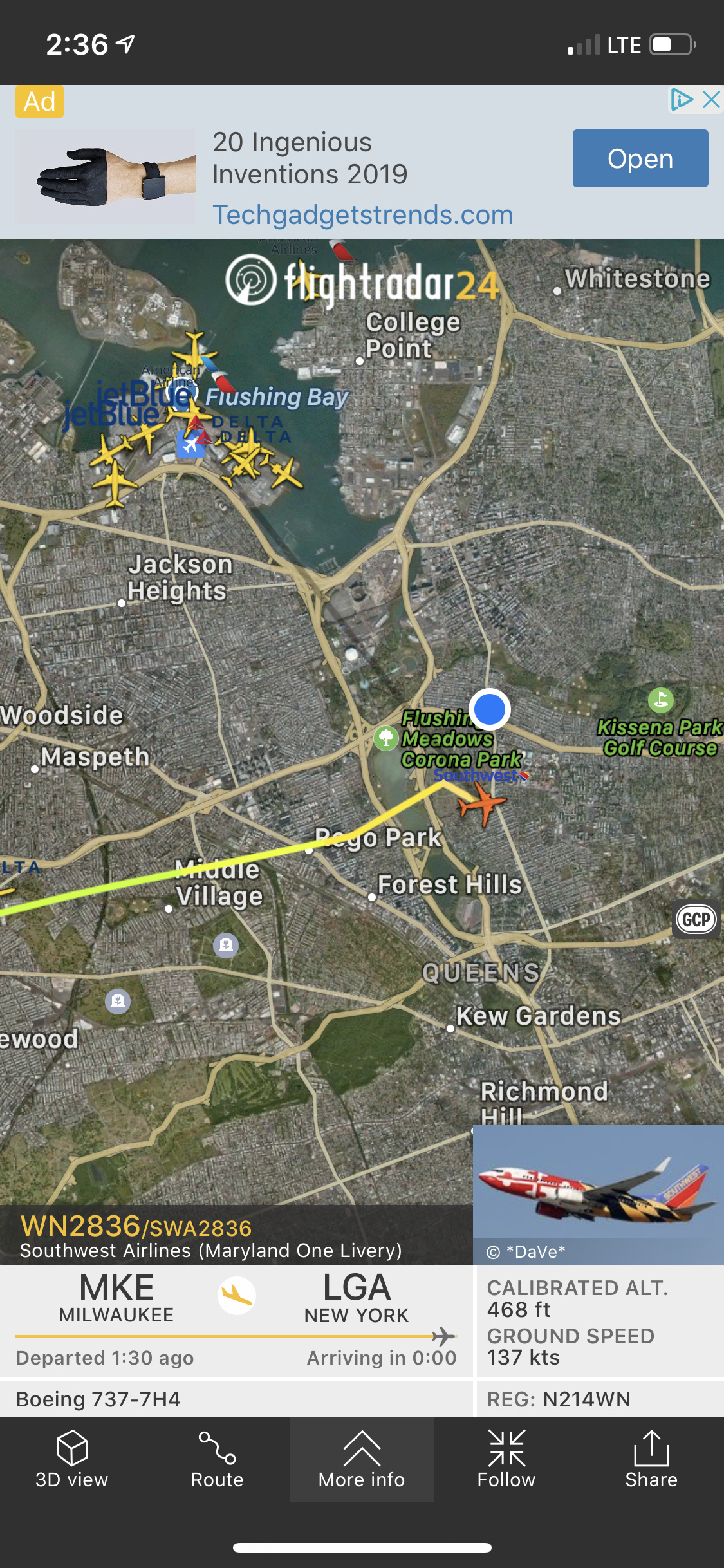Expand More info panel

[362, 1460]
